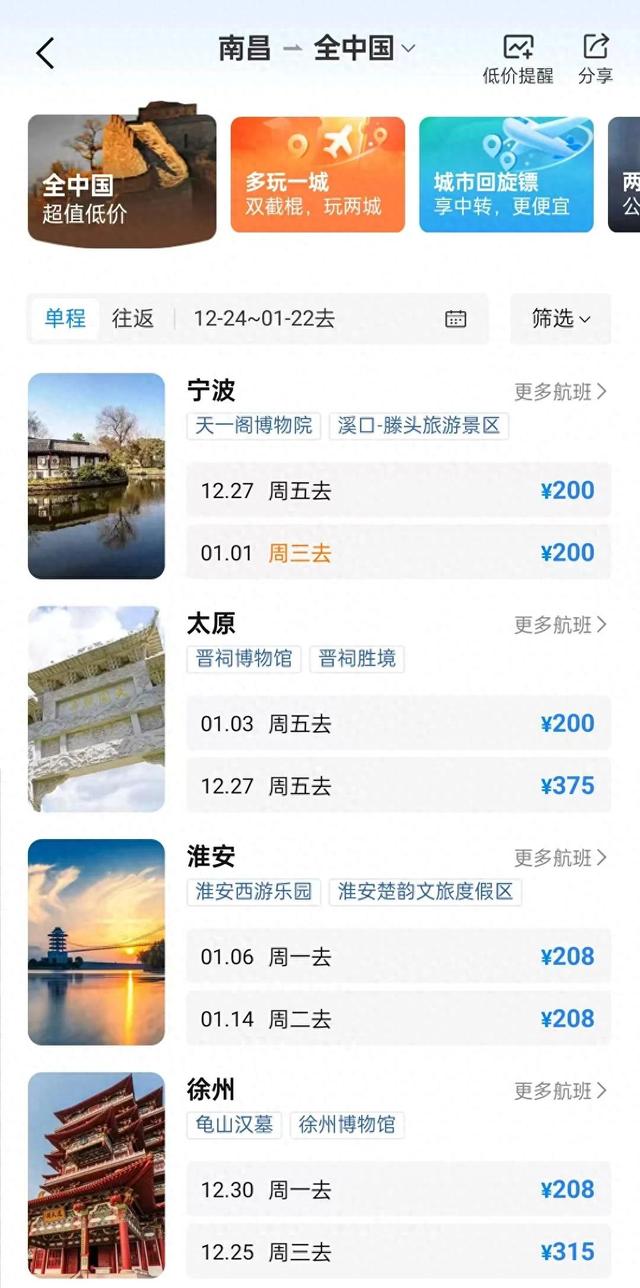Open the 多玩一城 promo card
640x1288 pixels.
click(x=318, y=175)
